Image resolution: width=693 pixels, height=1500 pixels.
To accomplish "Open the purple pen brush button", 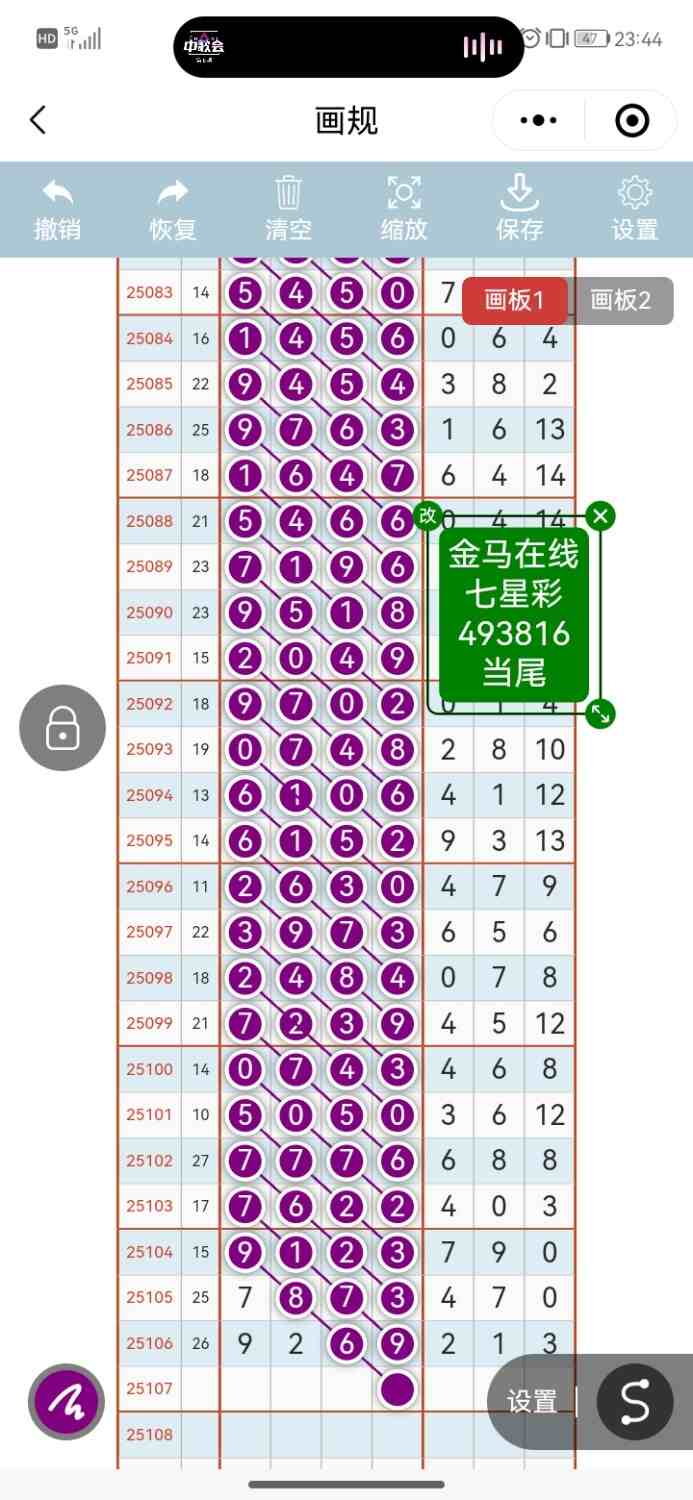I will [x=66, y=1402].
